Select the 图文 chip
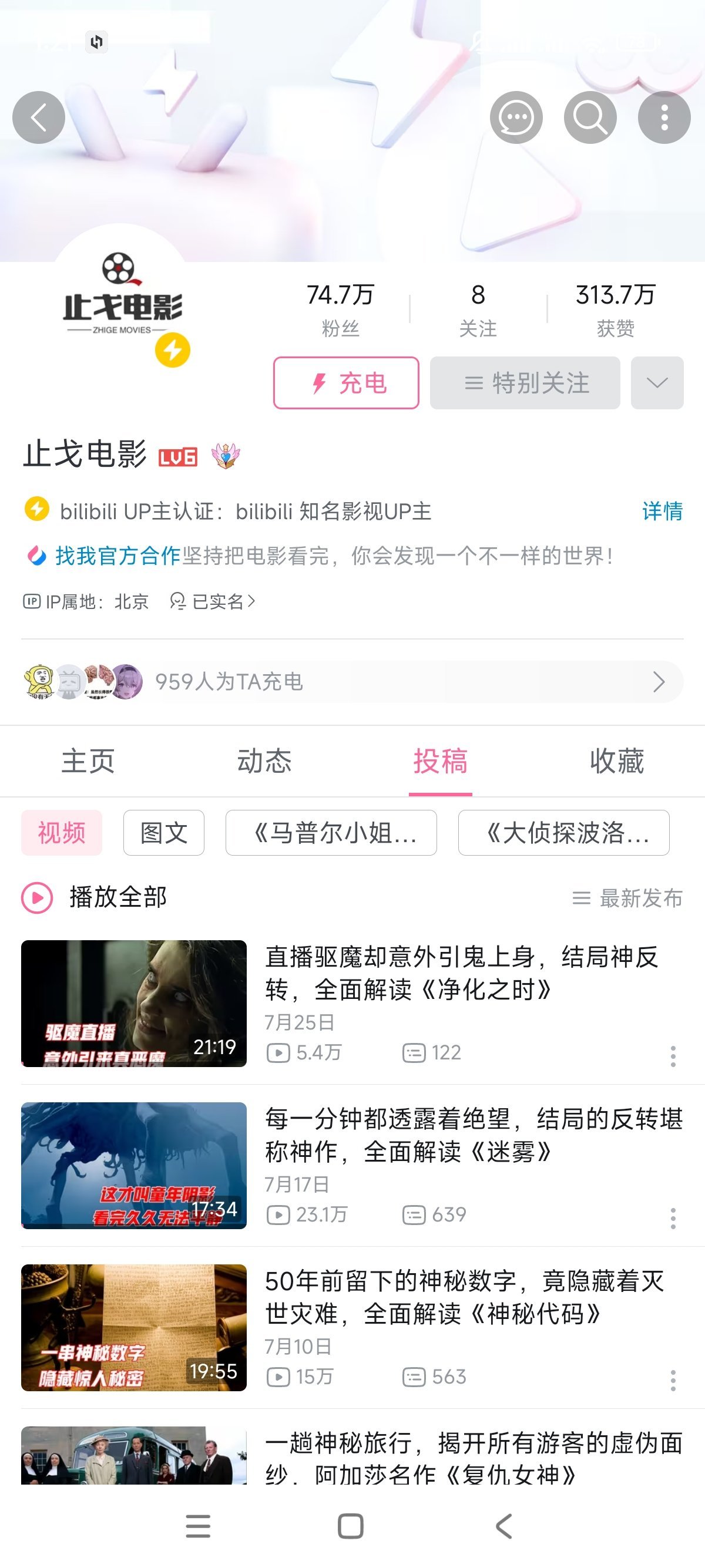Viewport: 705px width, 1568px height. (164, 833)
